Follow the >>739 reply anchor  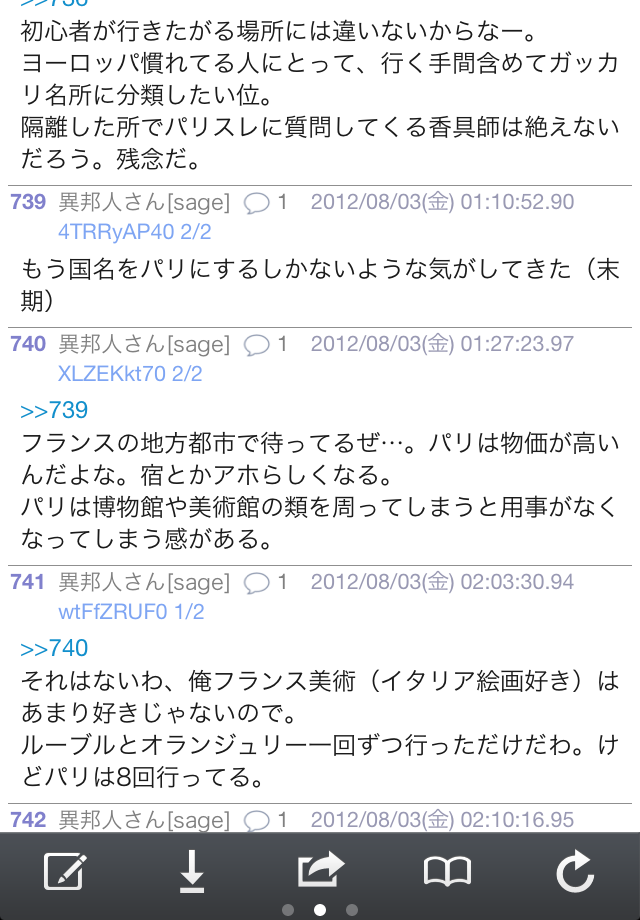pos(54,410)
